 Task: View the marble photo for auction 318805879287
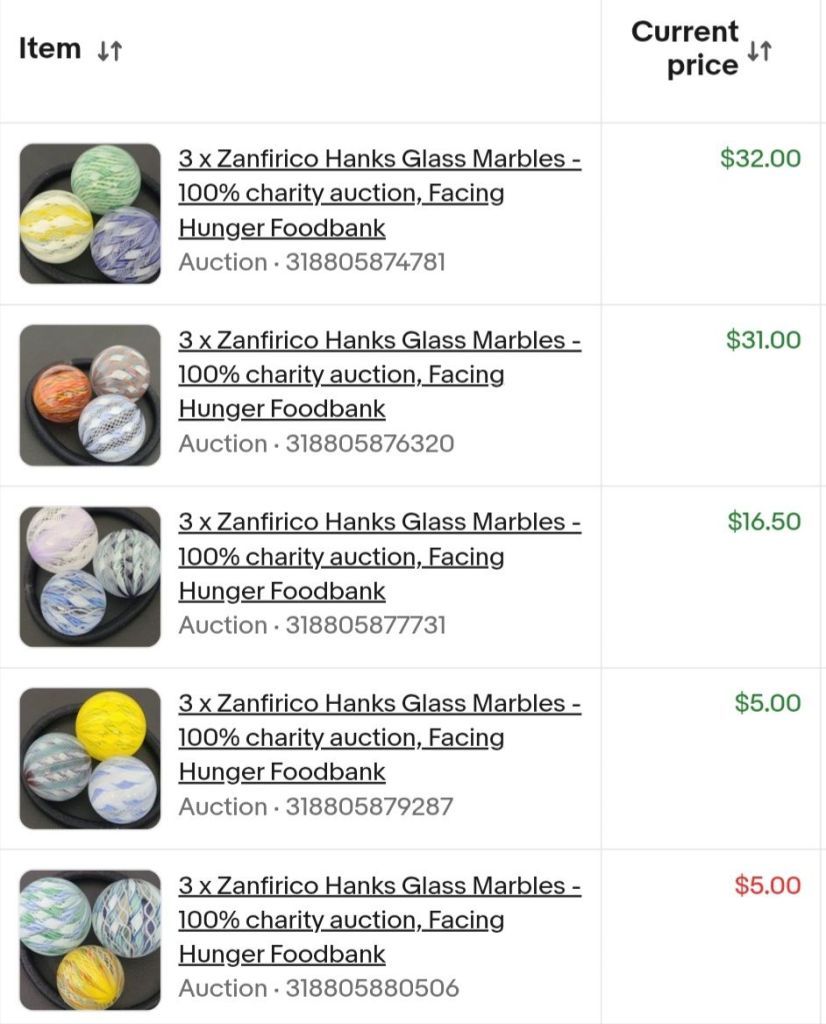(x=90, y=758)
